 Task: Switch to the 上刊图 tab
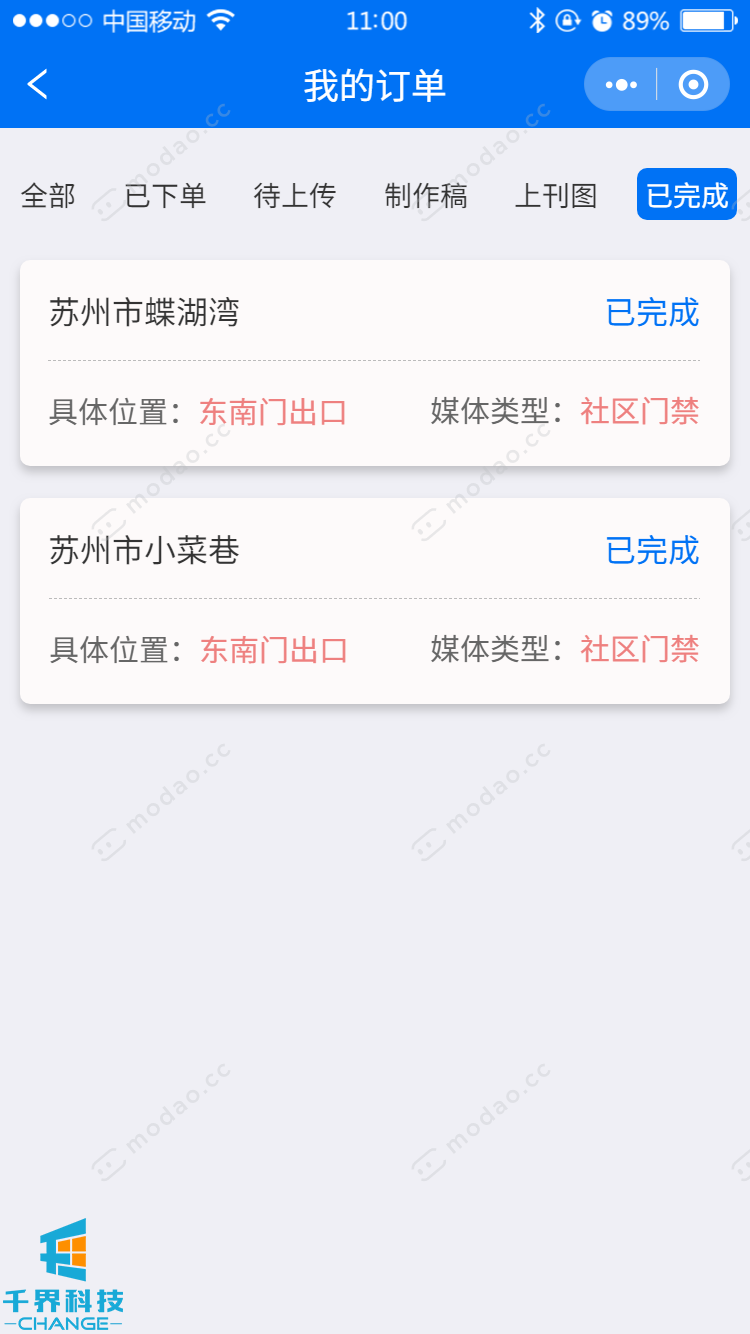pyautogui.click(x=556, y=196)
